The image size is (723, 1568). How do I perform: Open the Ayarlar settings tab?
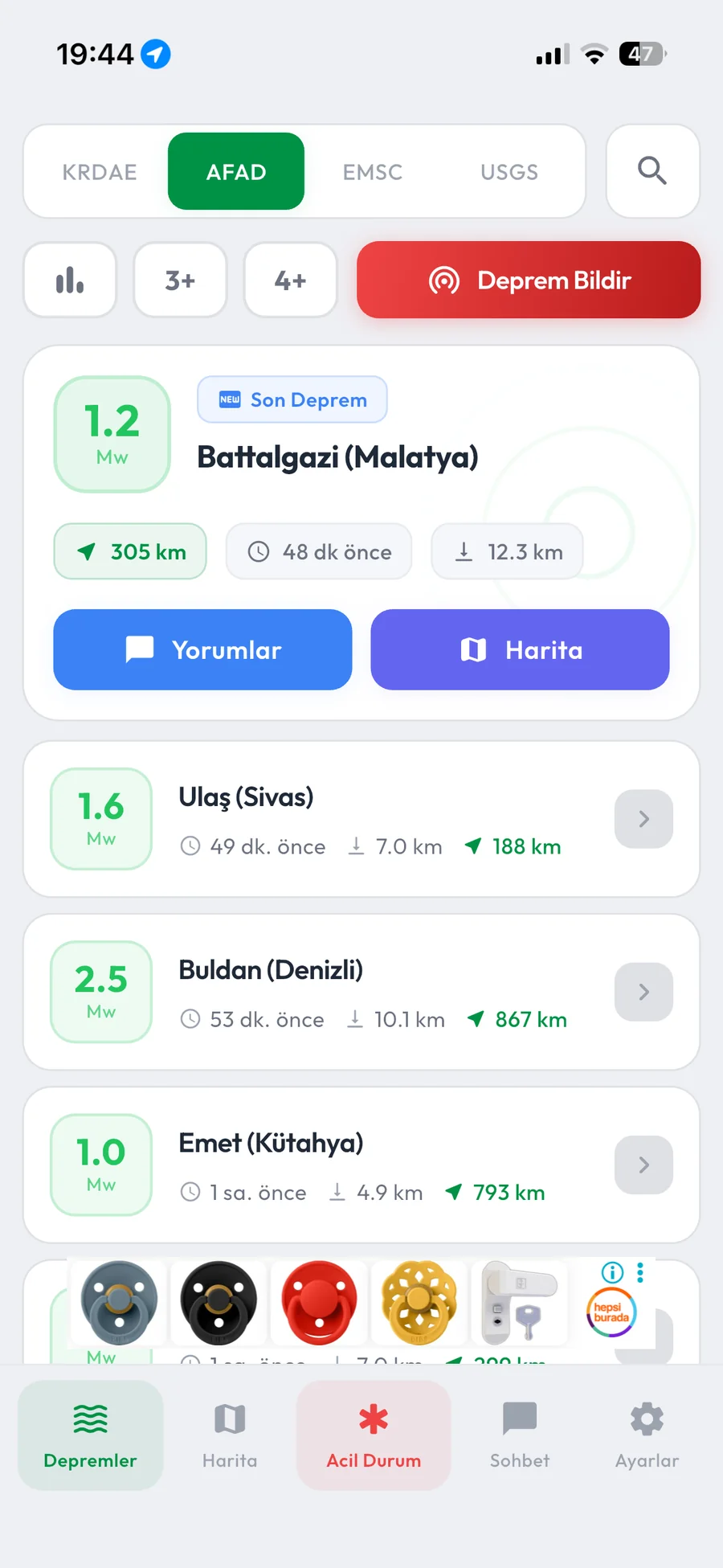click(647, 1435)
